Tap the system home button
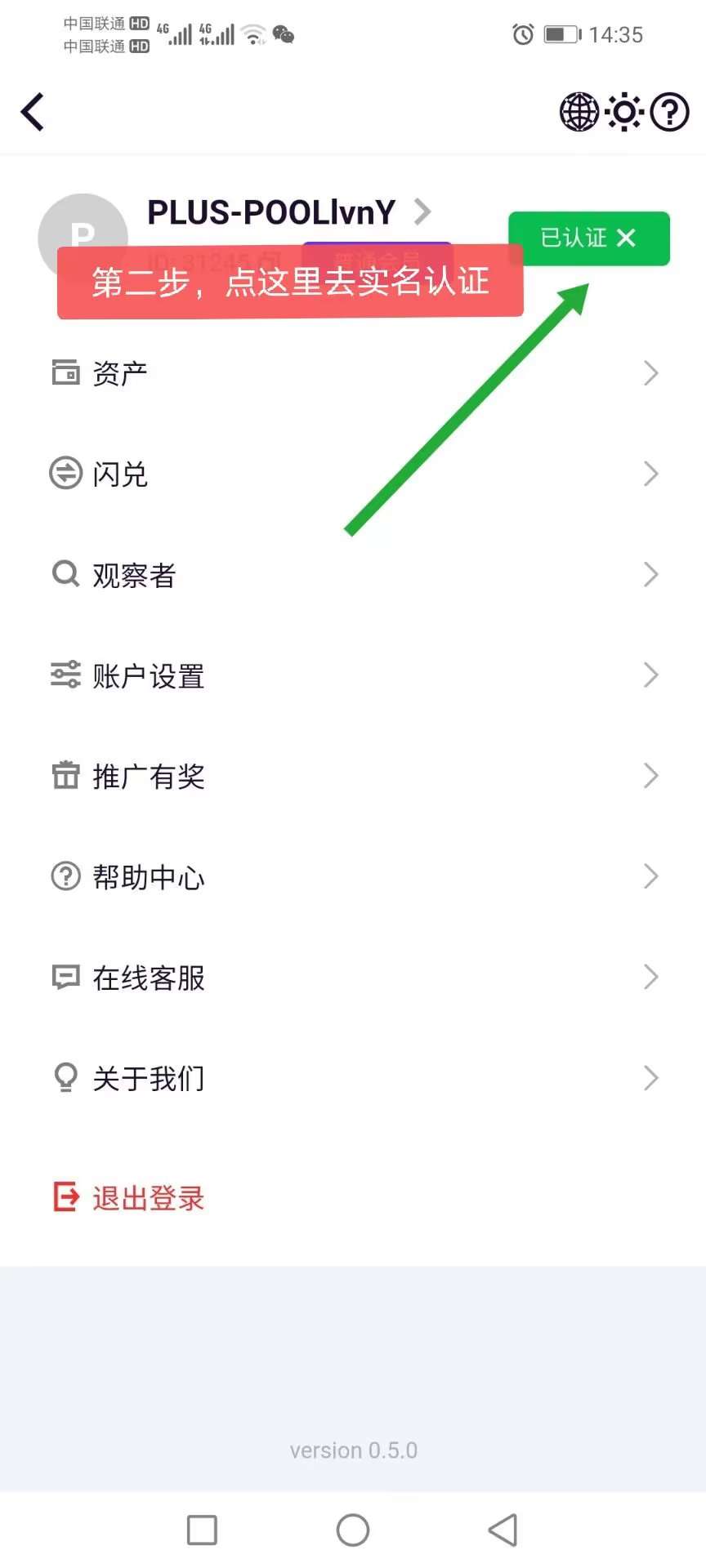Viewport: 706px width, 1568px height. click(353, 1530)
